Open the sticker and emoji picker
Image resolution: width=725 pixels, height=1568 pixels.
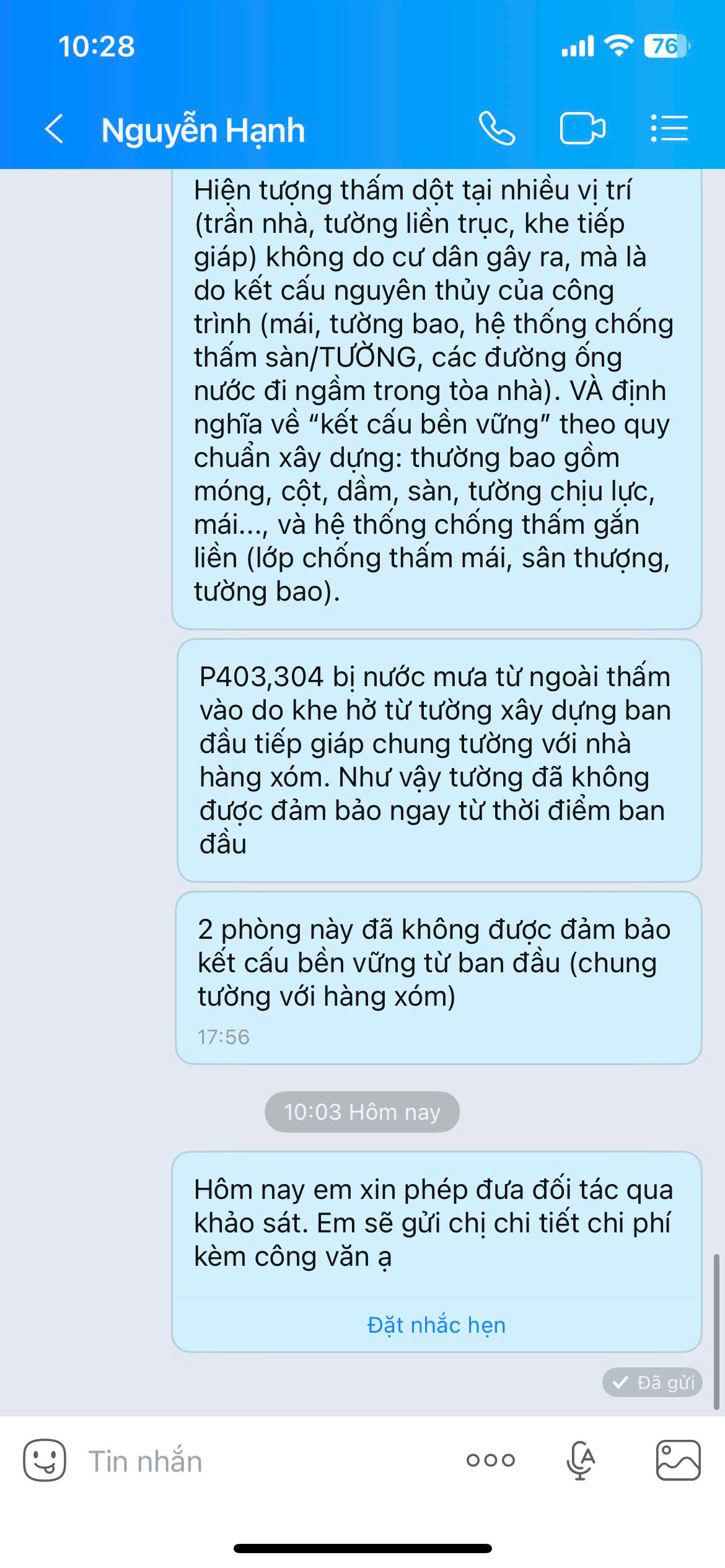click(45, 1460)
